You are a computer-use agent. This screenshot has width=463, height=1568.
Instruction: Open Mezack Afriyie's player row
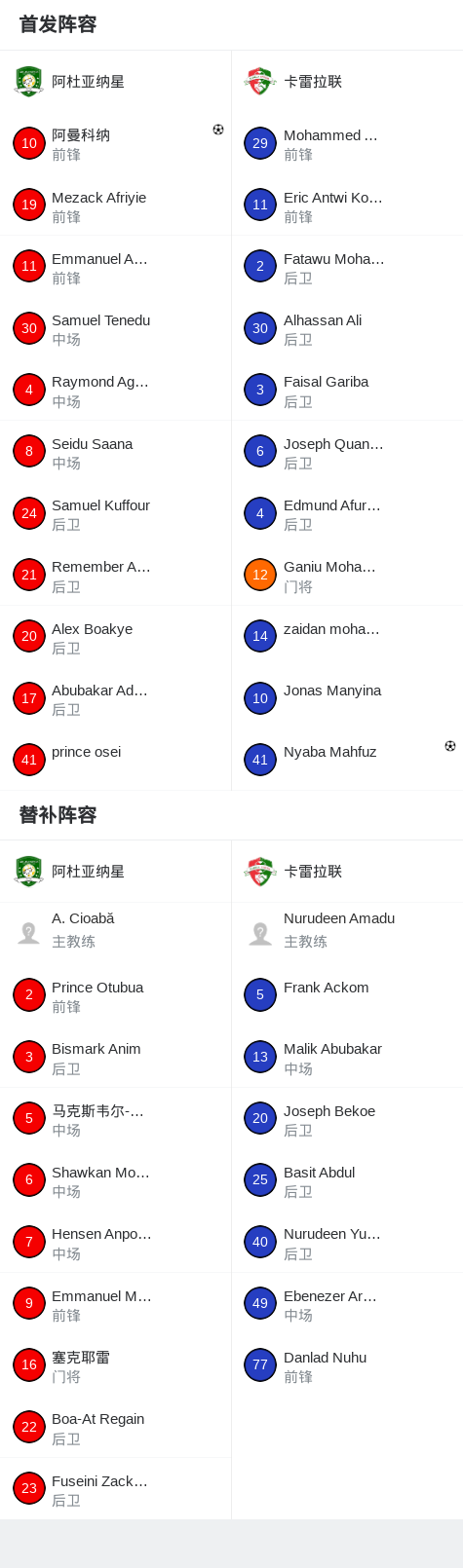(x=115, y=205)
